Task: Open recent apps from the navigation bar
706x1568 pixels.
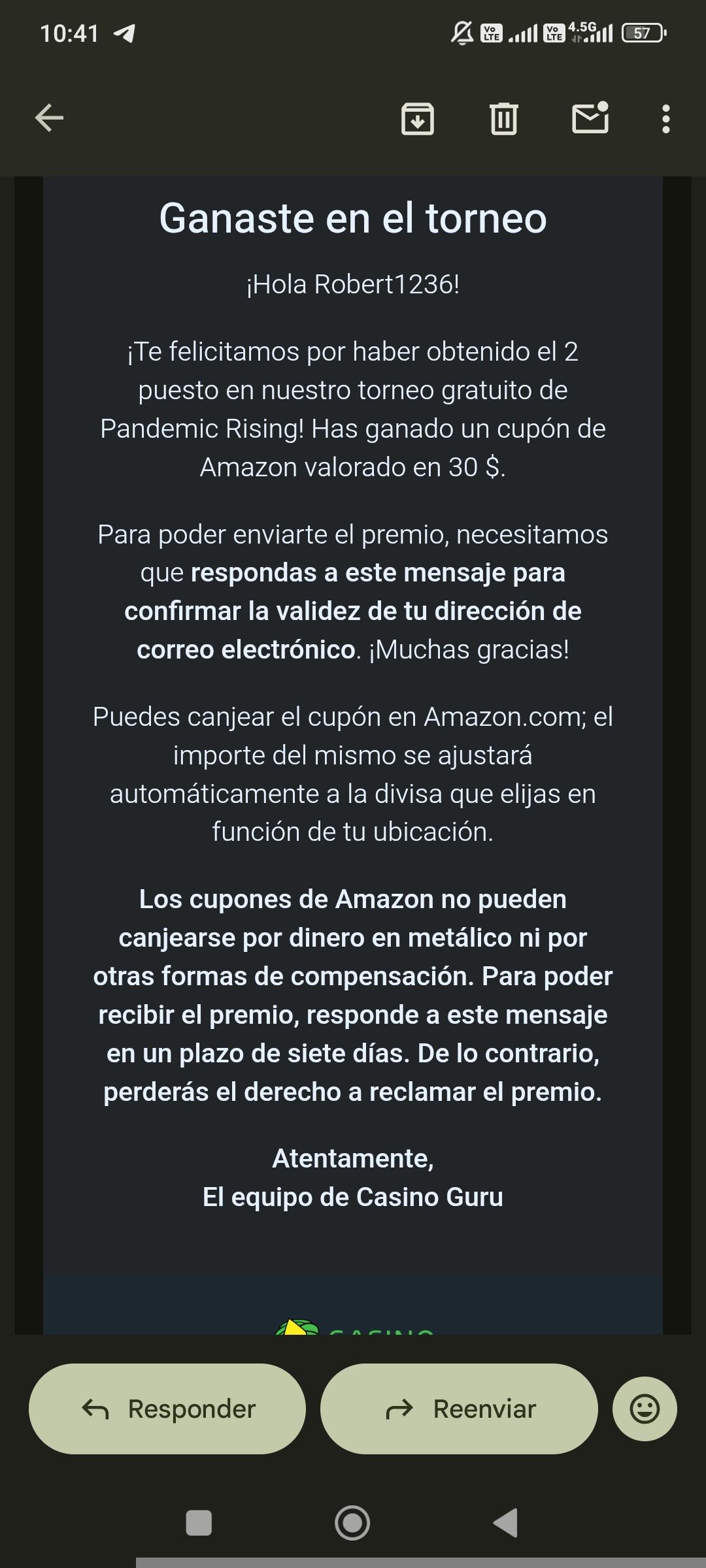Action: pyautogui.click(x=199, y=1523)
